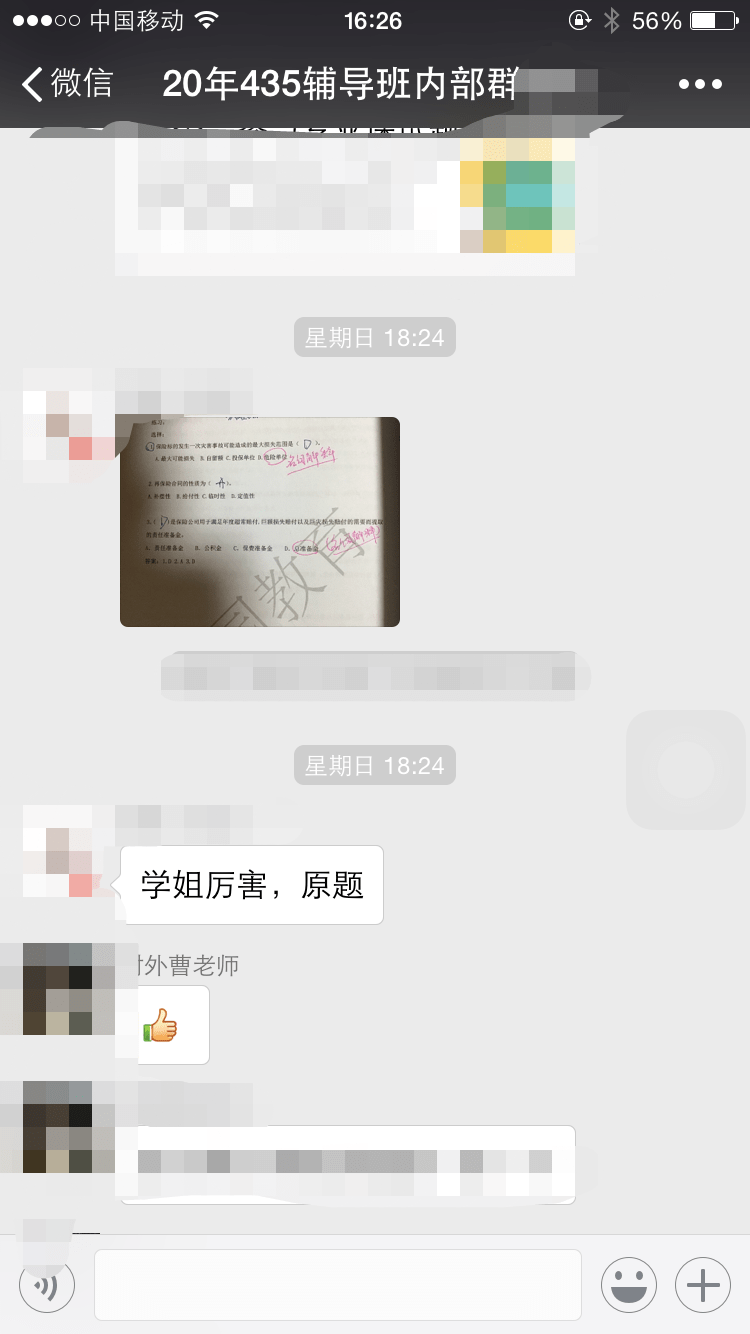Image resolution: width=750 pixels, height=1334 pixels.
Task: Focus the message text field
Action: (x=338, y=1284)
